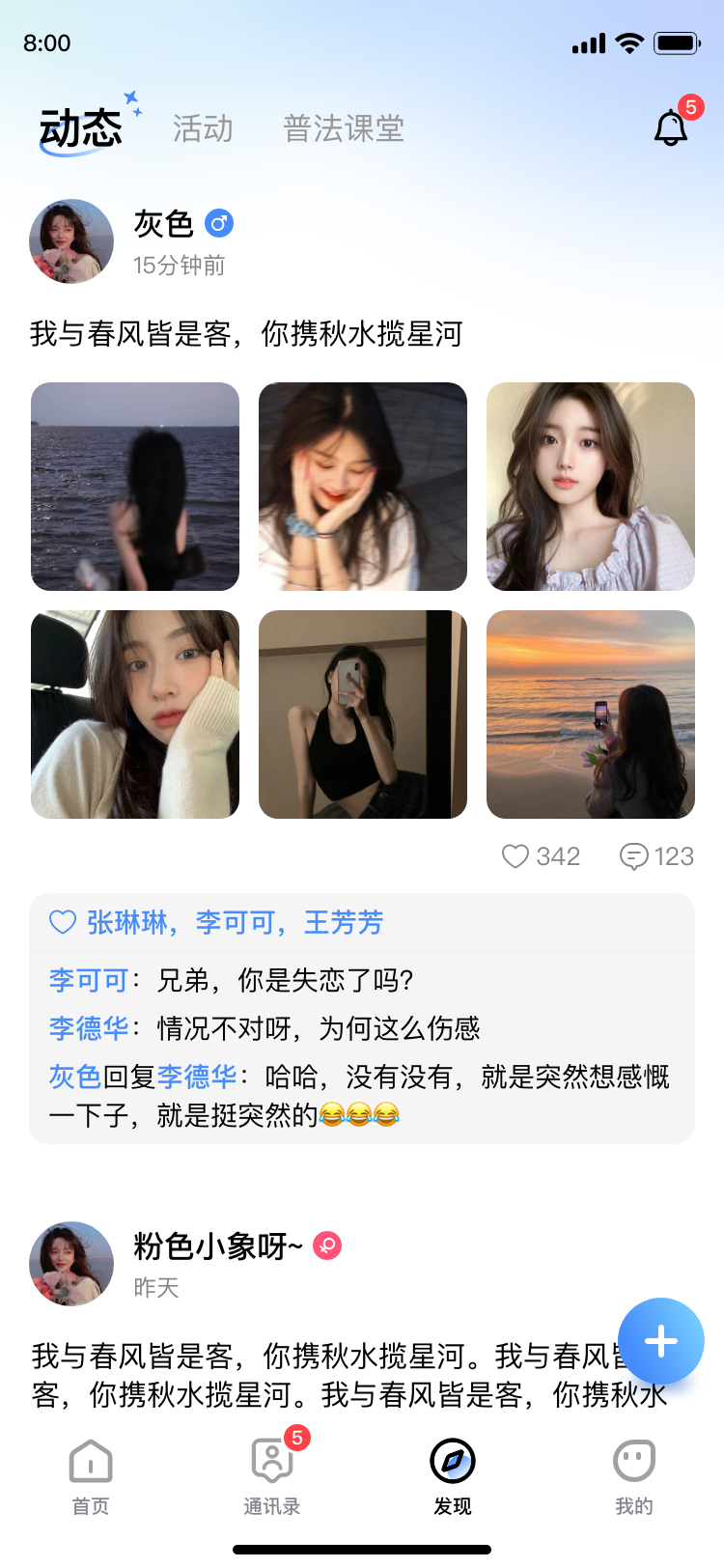Open the mirror selfie photo
The image size is (724, 1568).
(x=363, y=714)
